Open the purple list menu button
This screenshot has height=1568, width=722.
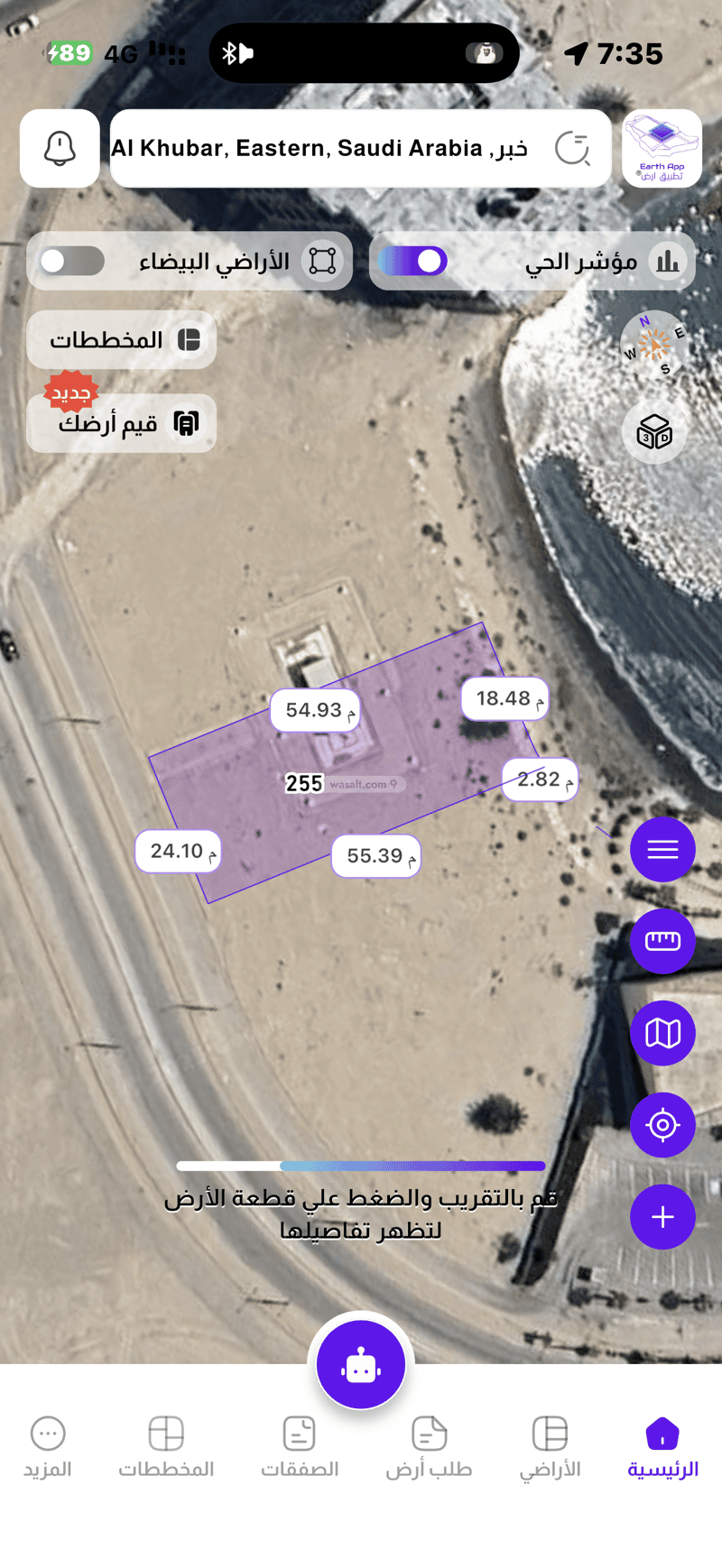click(x=662, y=849)
